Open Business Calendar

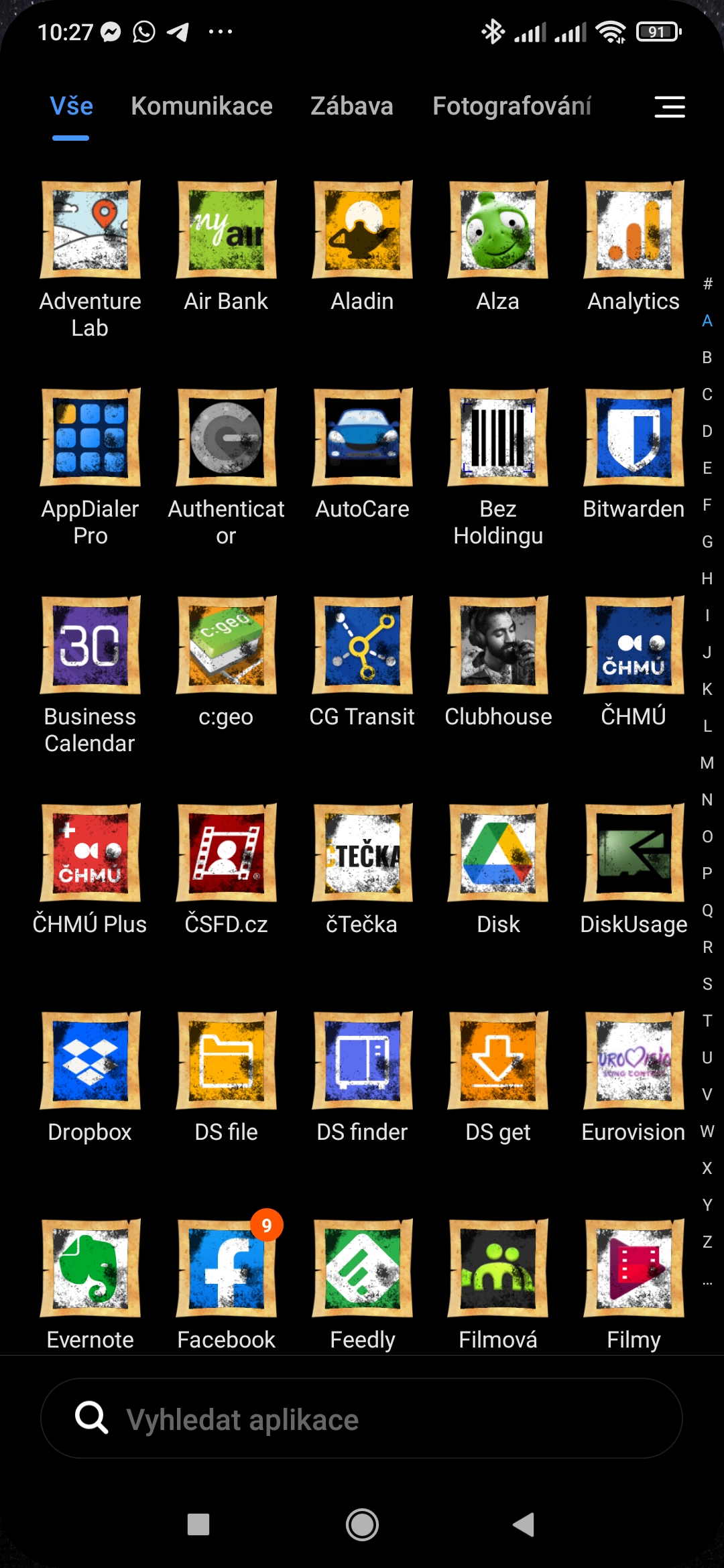click(x=90, y=645)
